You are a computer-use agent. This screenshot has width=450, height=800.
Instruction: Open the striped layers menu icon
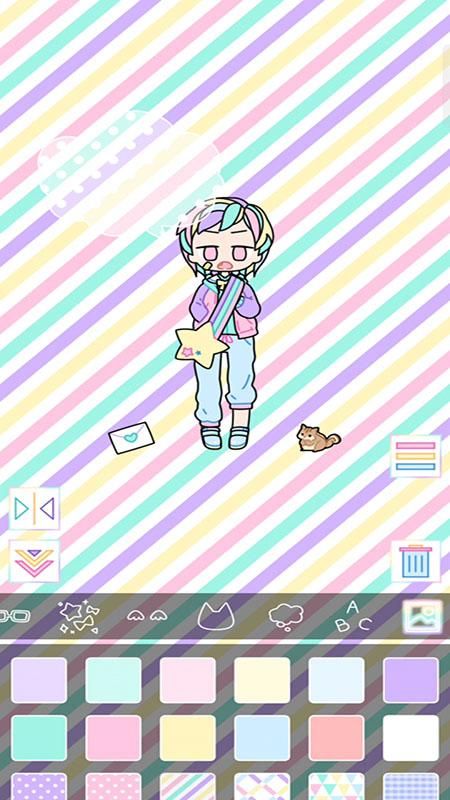(x=415, y=456)
